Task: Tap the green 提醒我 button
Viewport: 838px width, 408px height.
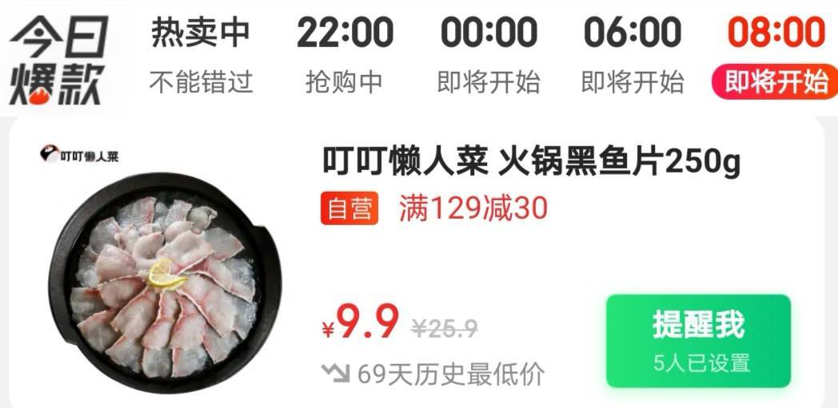Action: tap(698, 341)
